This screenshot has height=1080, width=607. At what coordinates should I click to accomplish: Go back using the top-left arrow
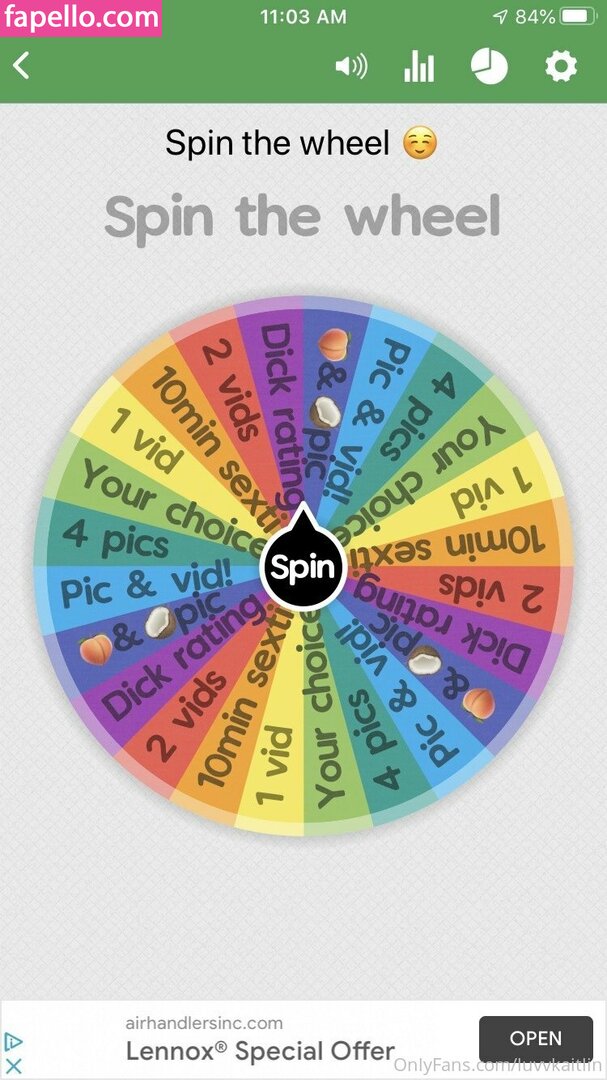pos(21,67)
